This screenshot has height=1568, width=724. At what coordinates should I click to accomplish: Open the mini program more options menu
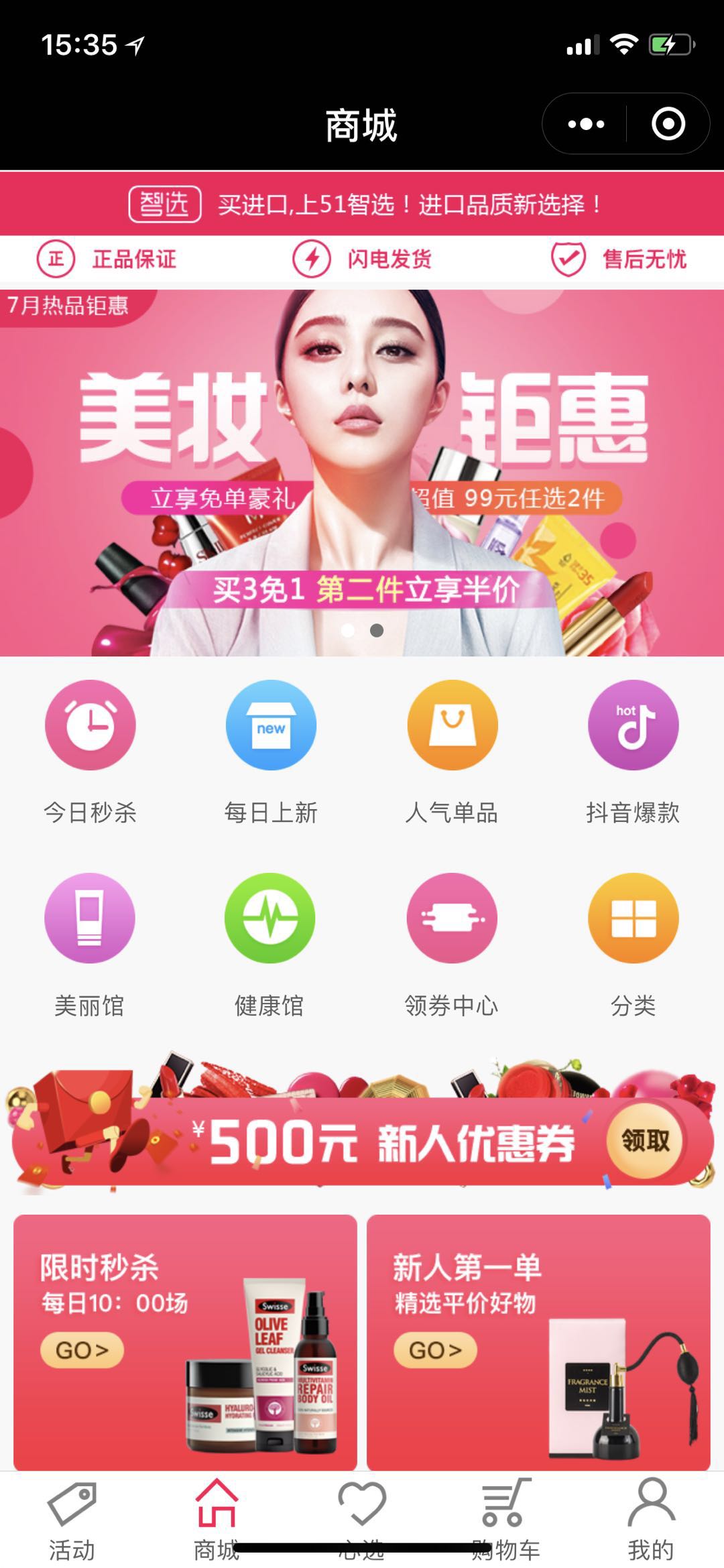point(585,124)
